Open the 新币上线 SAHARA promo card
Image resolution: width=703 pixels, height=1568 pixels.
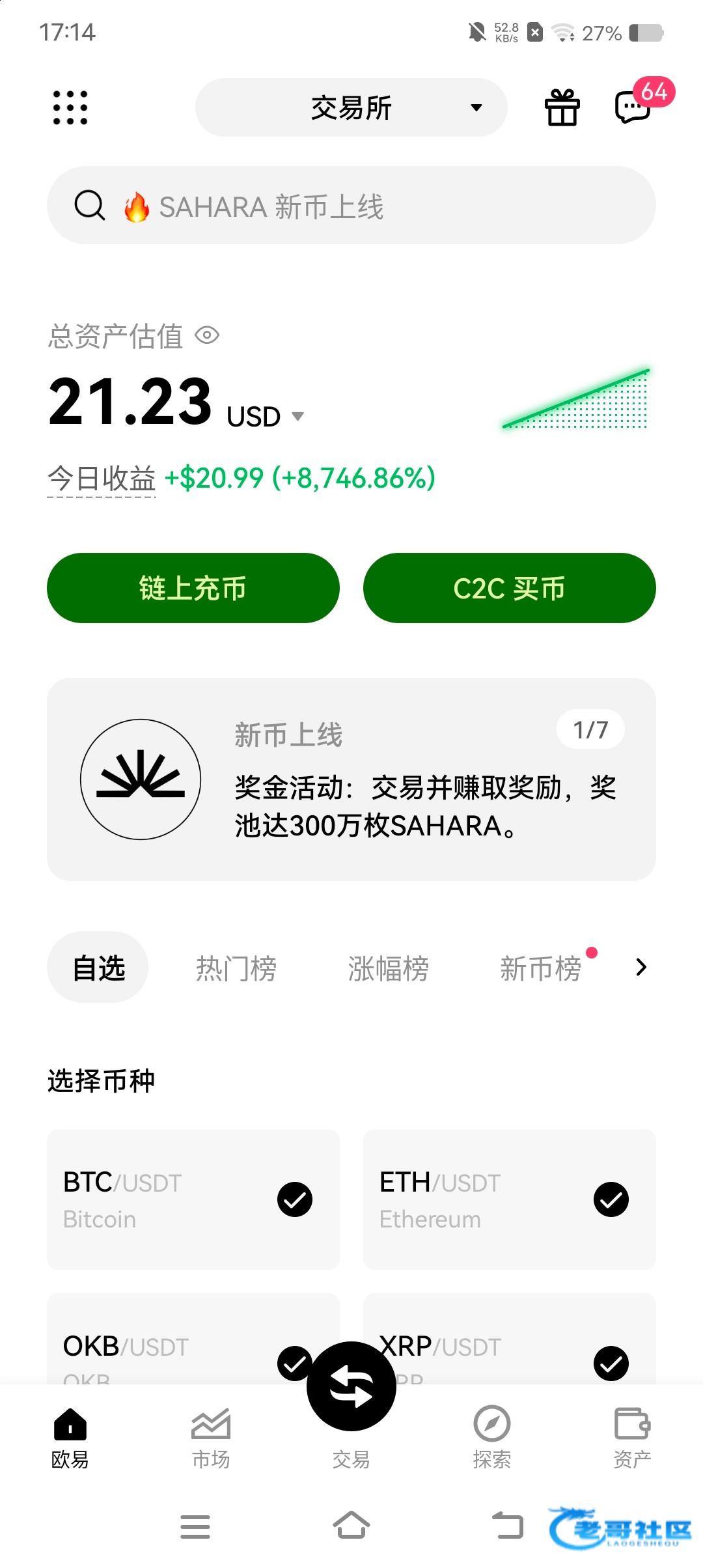[x=351, y=779]
